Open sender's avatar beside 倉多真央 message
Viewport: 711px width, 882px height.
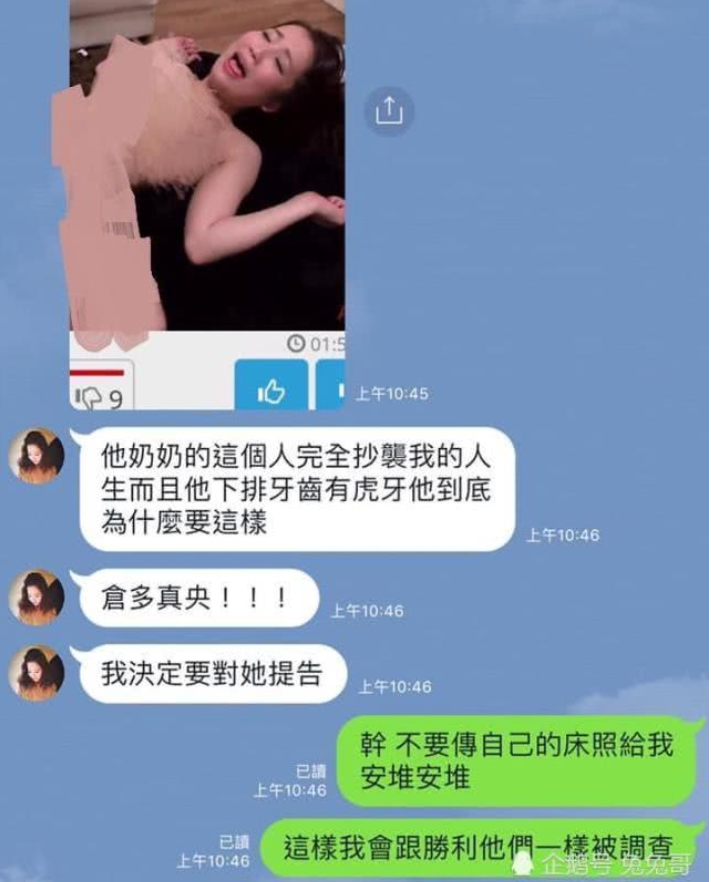pyautogui.click(x=37, y=598)
